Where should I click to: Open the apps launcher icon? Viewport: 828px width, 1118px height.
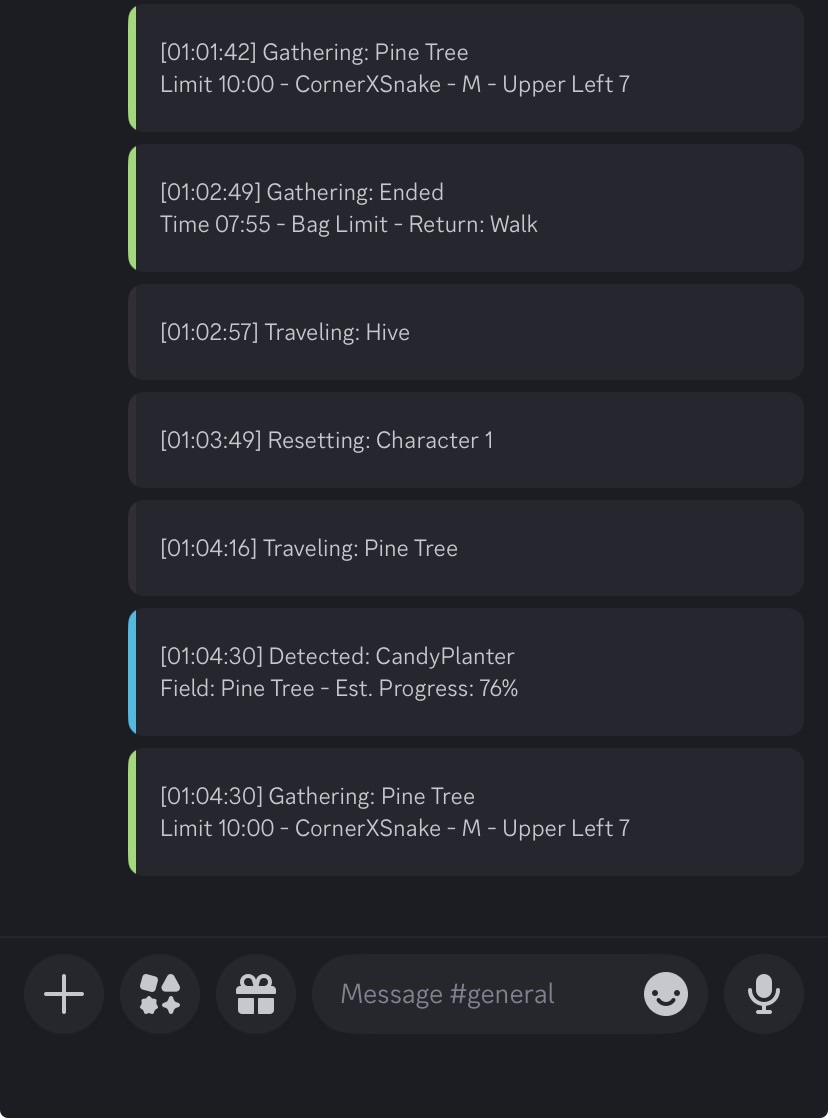[x=160, y=994]
